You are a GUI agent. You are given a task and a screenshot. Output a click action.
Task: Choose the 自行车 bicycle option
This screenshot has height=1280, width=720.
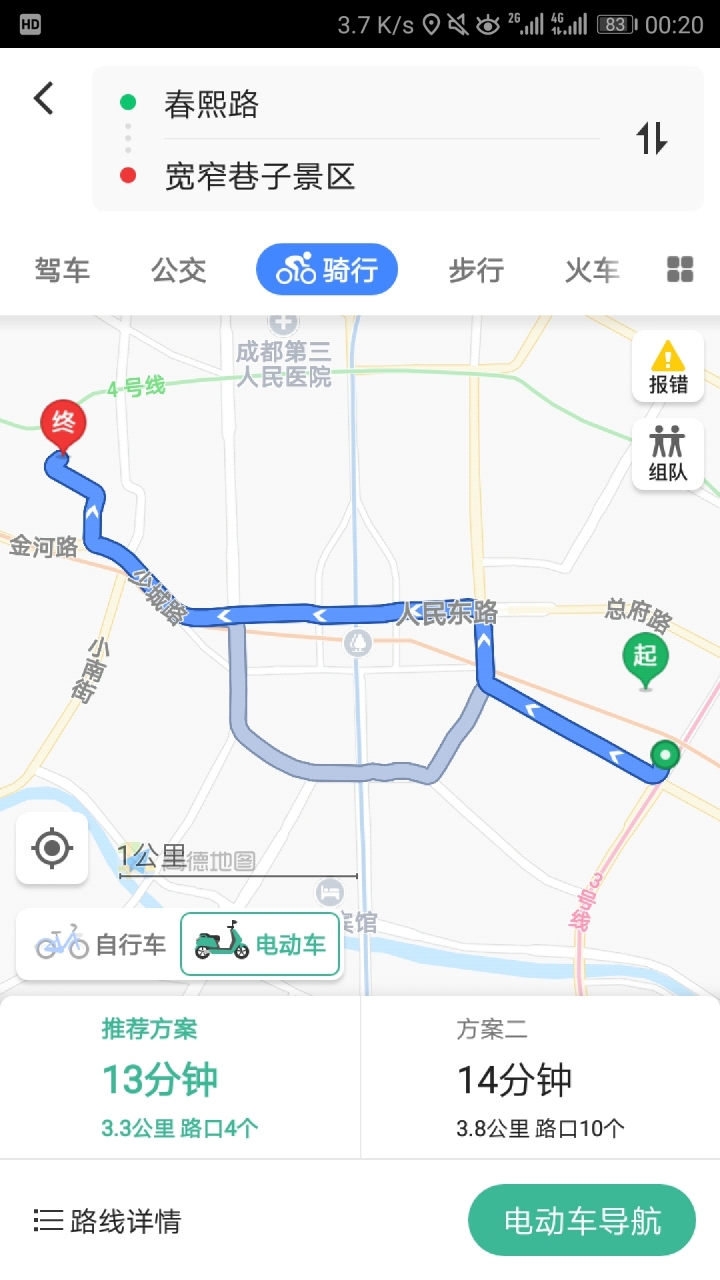pos(100,944)
